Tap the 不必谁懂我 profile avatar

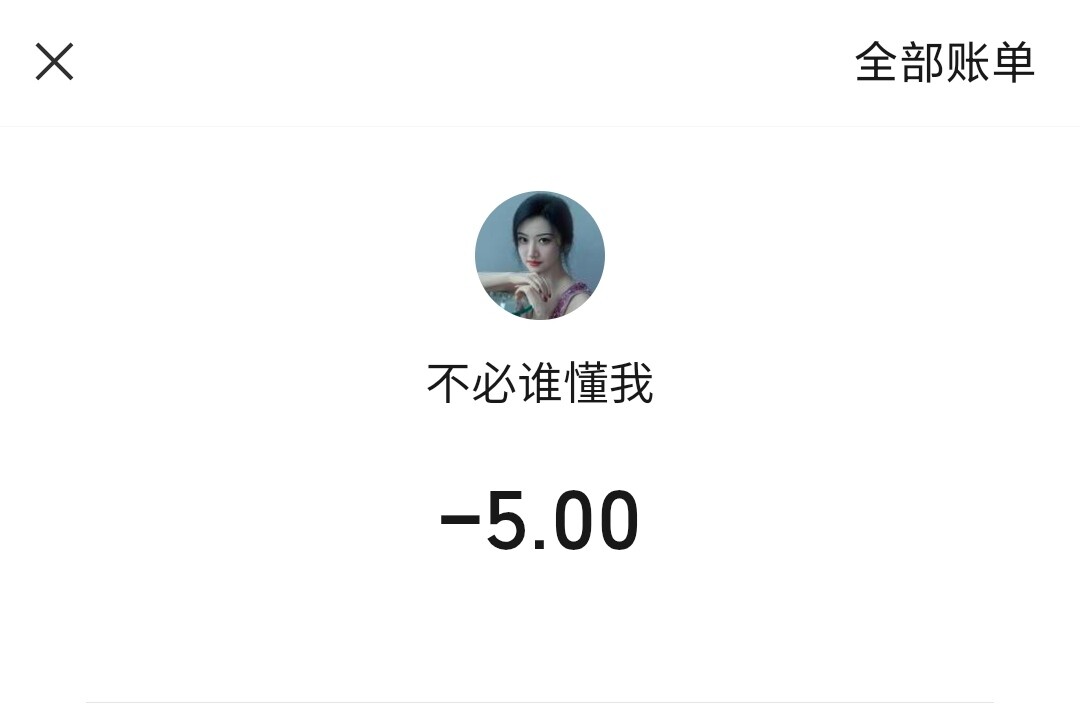tap(540, 256)
